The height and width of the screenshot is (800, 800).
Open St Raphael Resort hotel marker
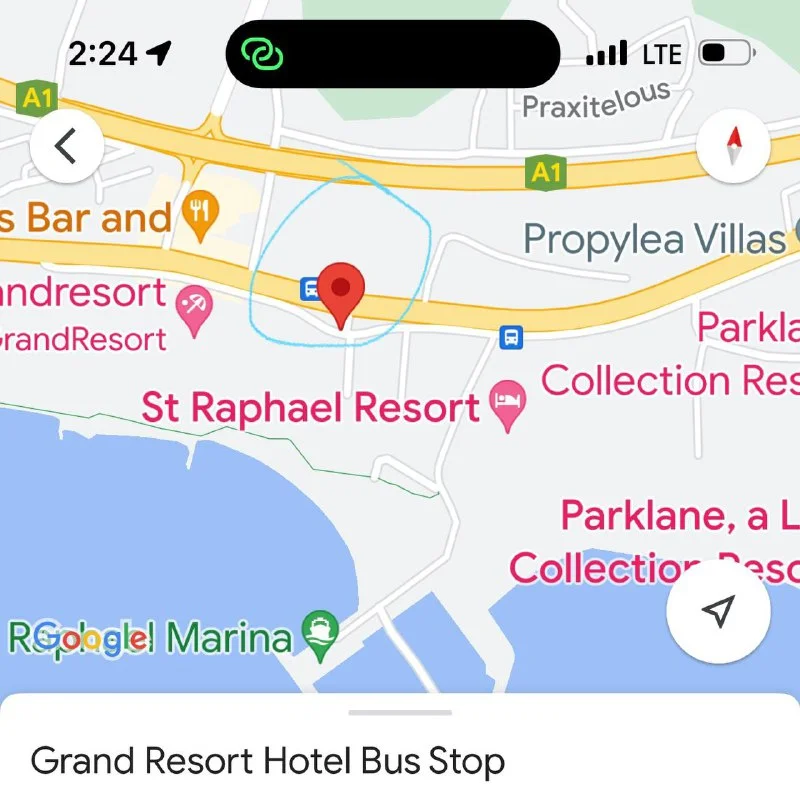pyautogui.click(x=509, y=403)
